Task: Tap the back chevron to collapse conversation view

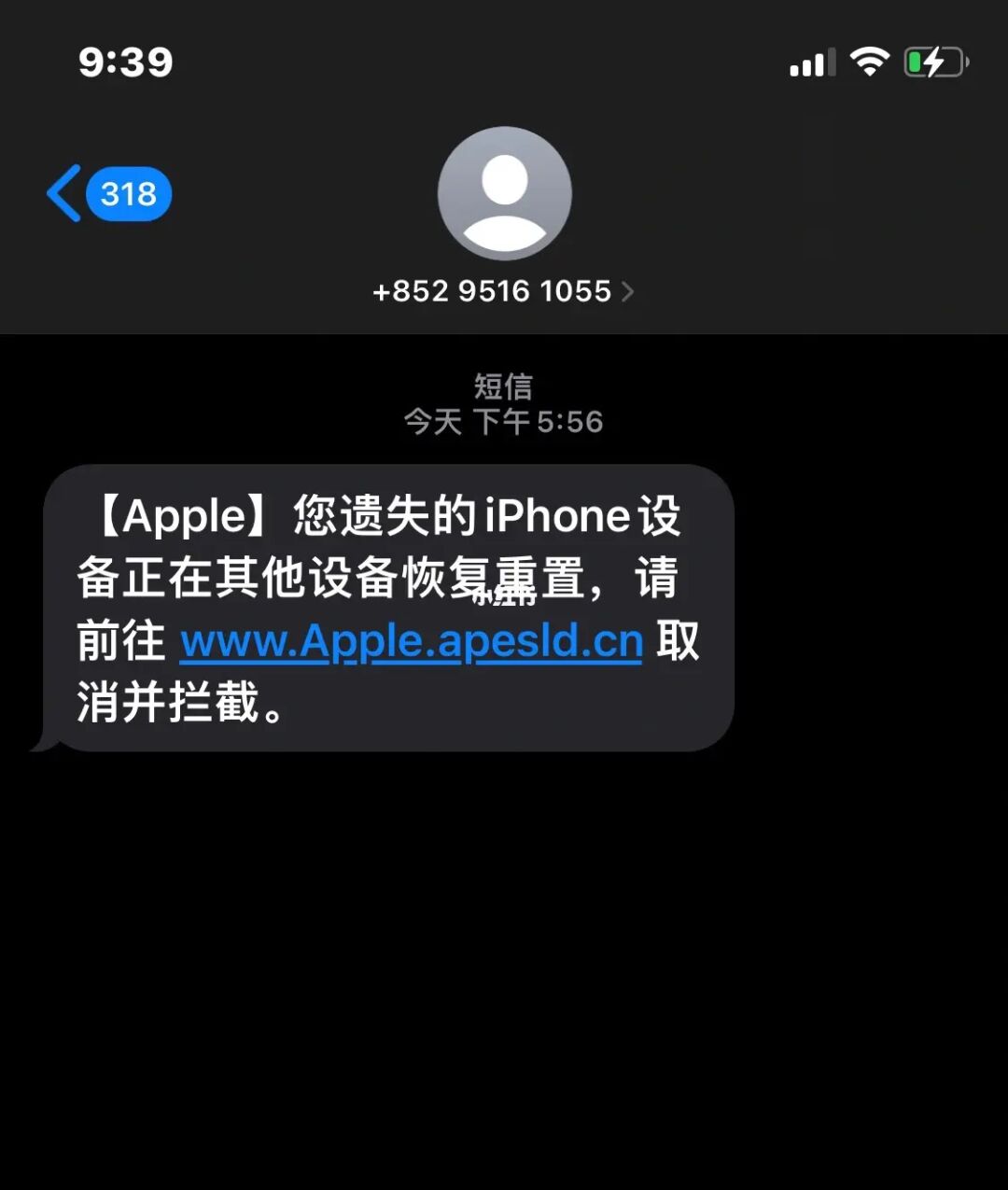Action: pos(63,193)
